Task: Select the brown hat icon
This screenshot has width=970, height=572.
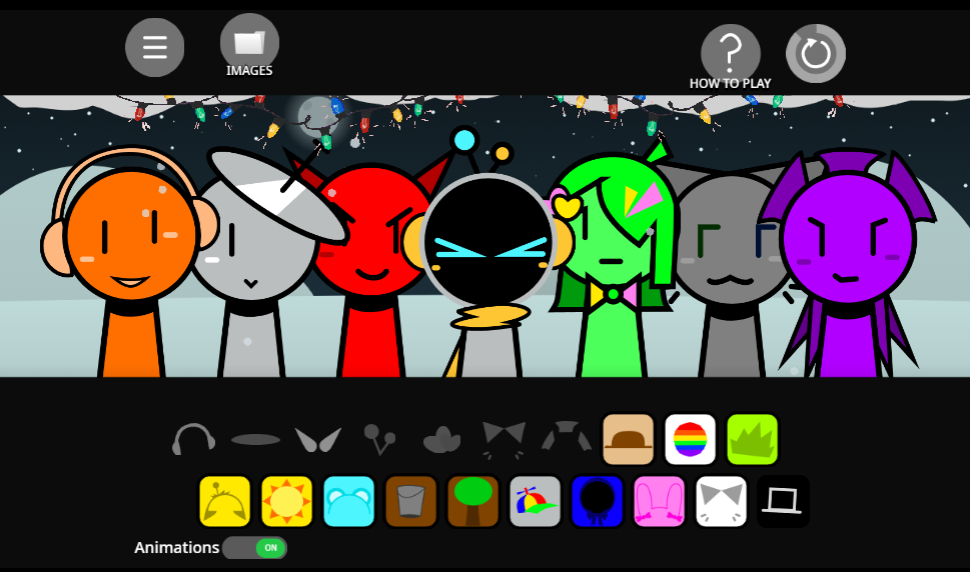Action: (x=628, y=440)
